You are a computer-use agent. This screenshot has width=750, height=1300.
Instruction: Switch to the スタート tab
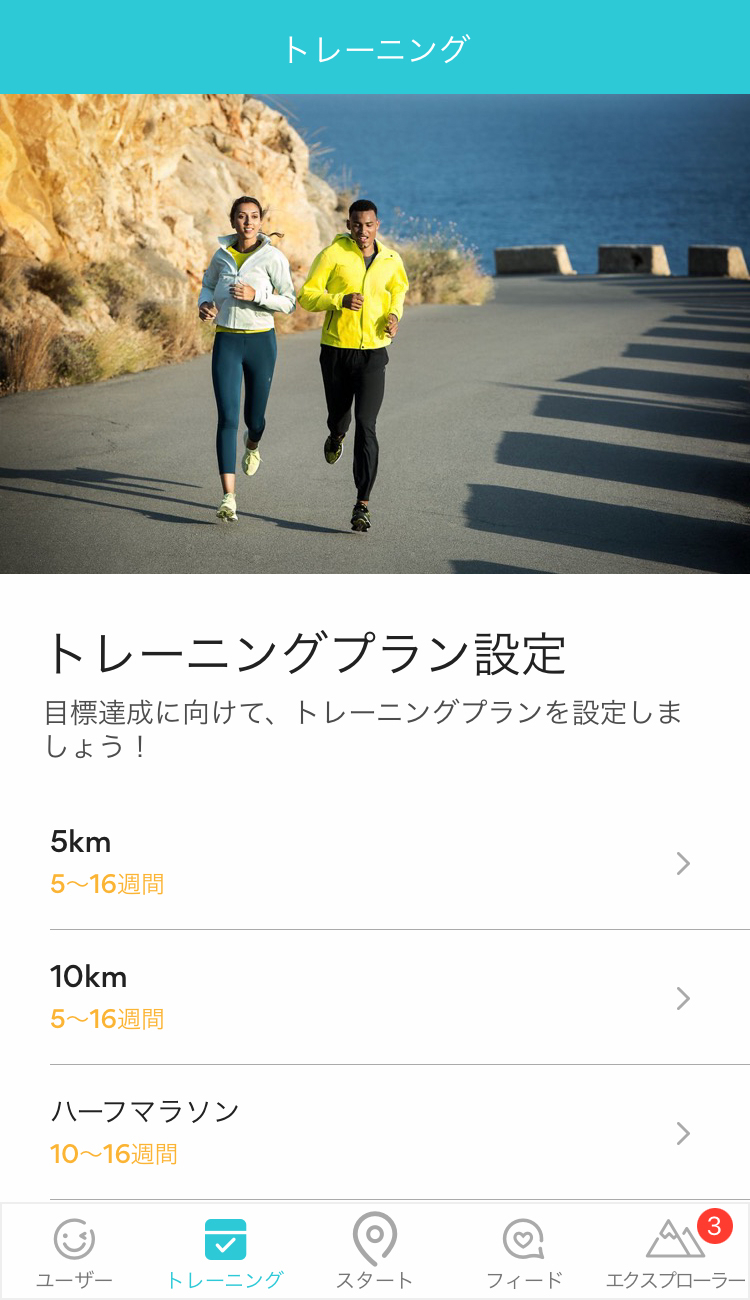[x=375, y=1250]
